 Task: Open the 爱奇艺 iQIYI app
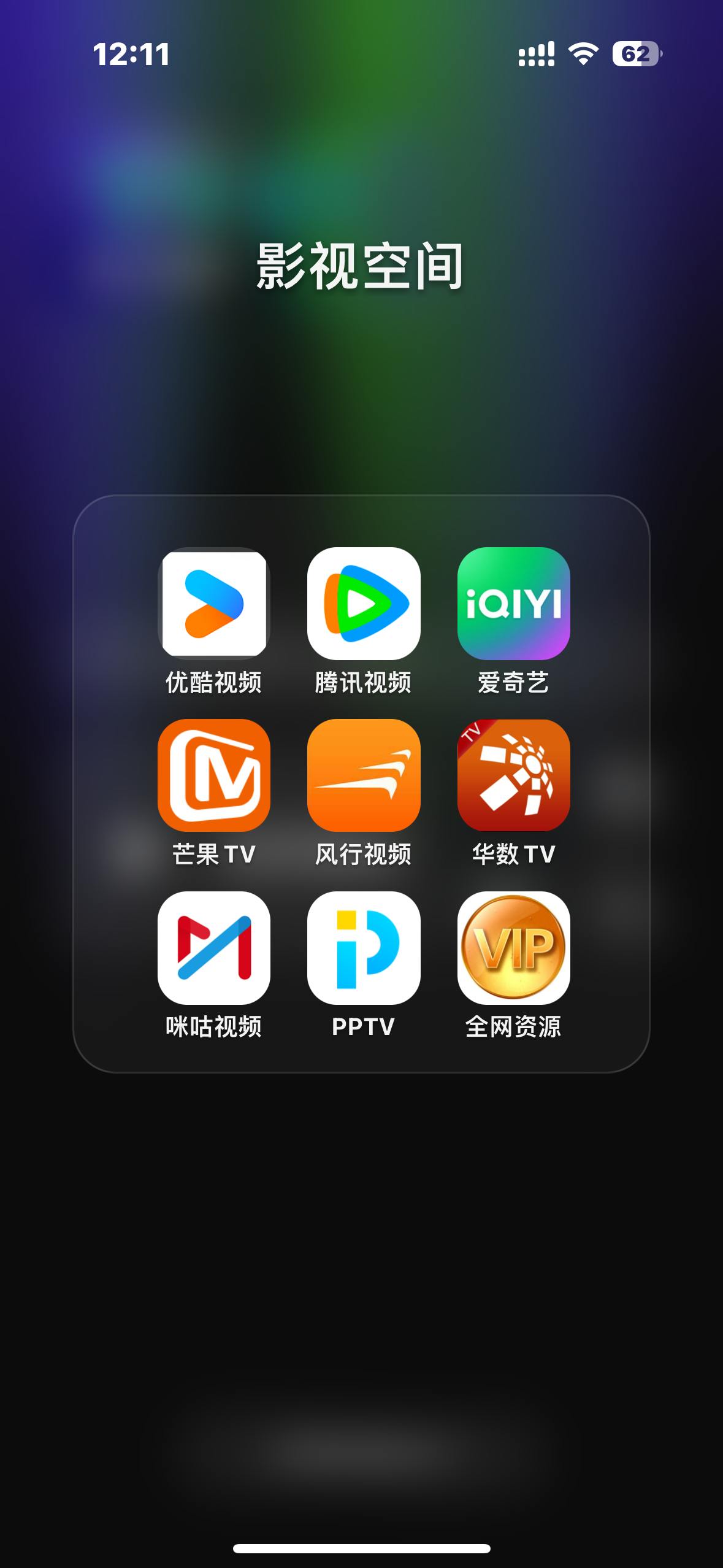[513, 604]
